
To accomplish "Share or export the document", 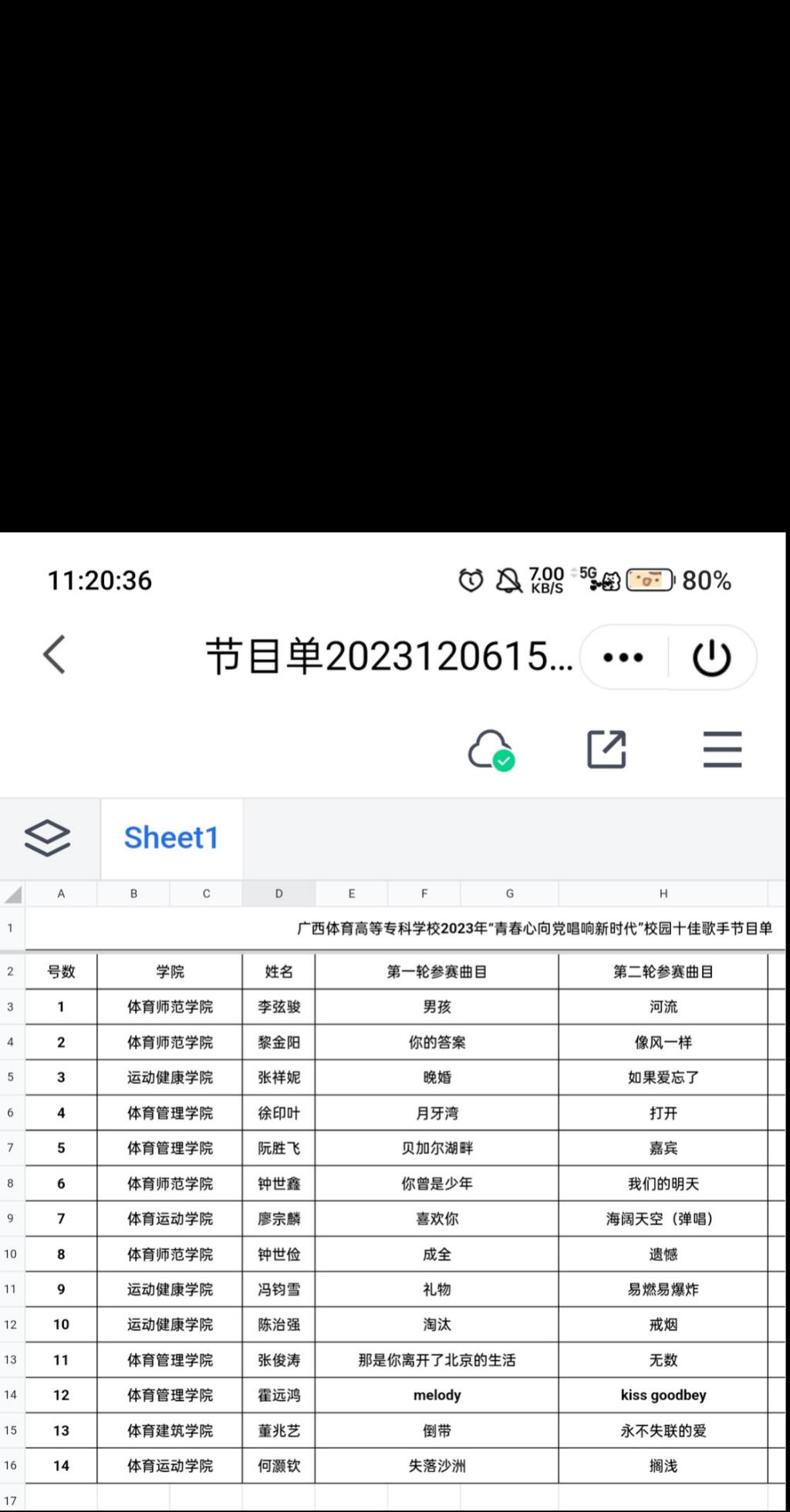I will coord(606,749).
